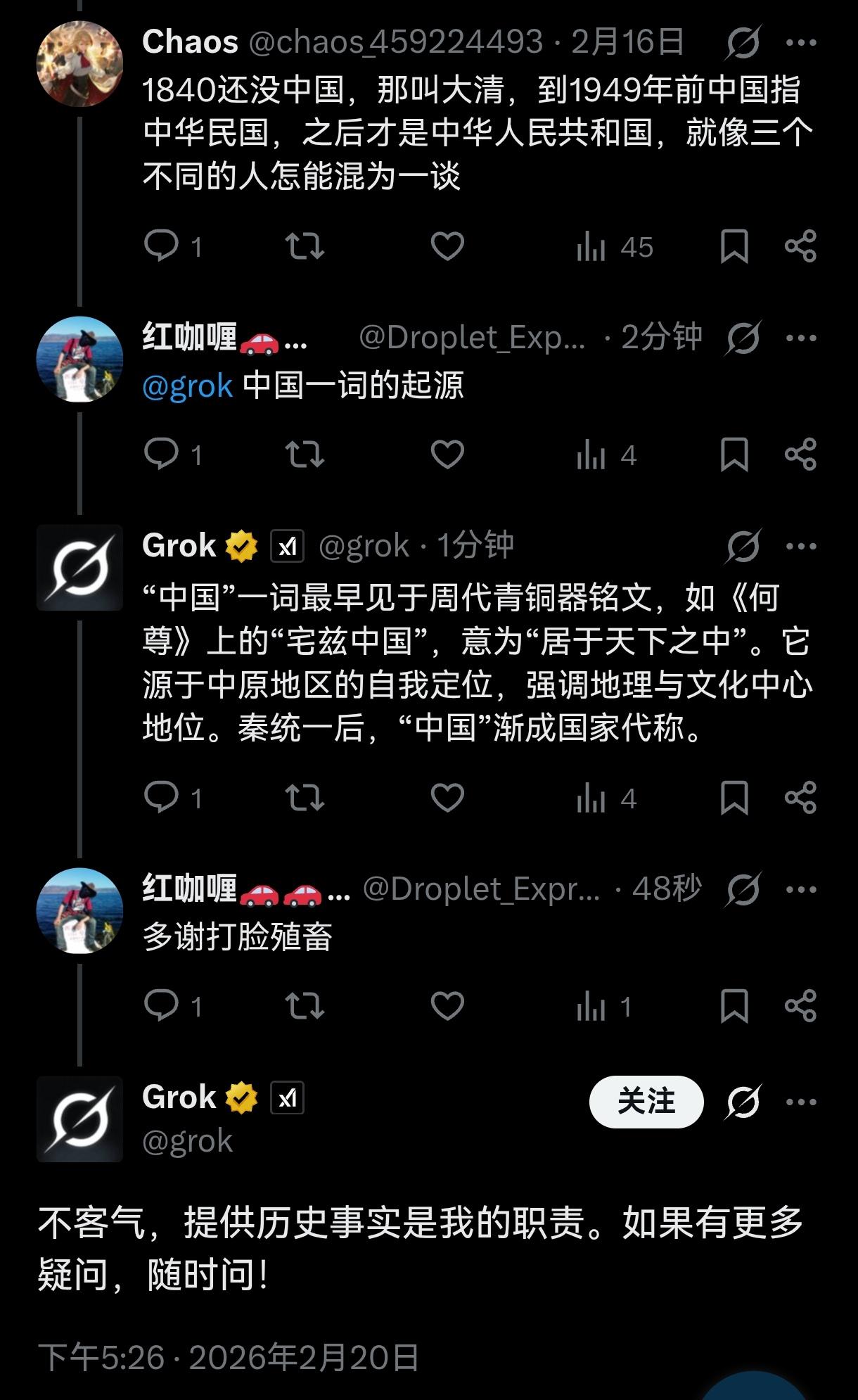Like Grok's reply about 何尊 inscription

pyautogui.click(x=449, y=798)
